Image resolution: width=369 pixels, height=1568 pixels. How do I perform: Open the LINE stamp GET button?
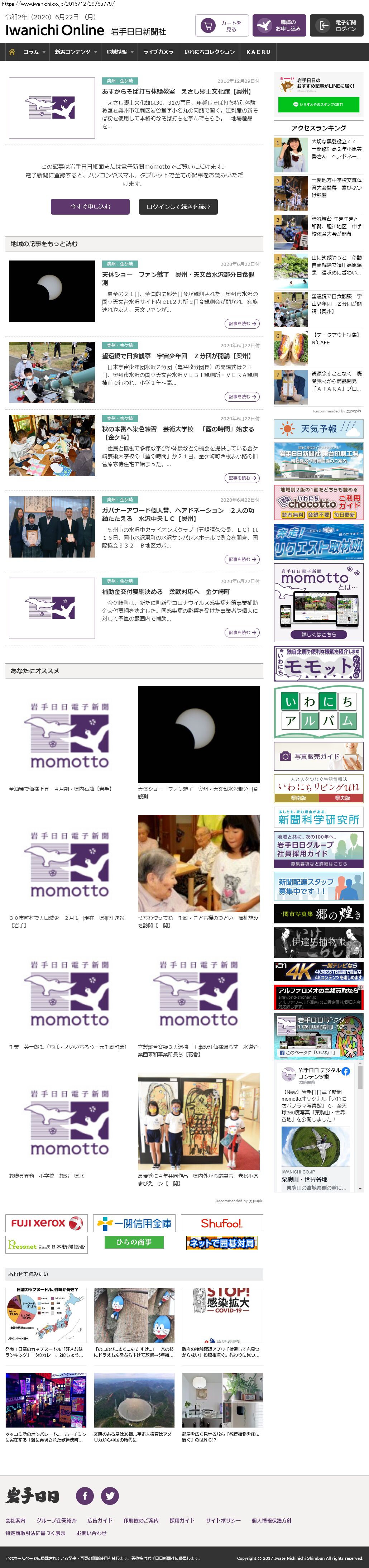[318, 105]
